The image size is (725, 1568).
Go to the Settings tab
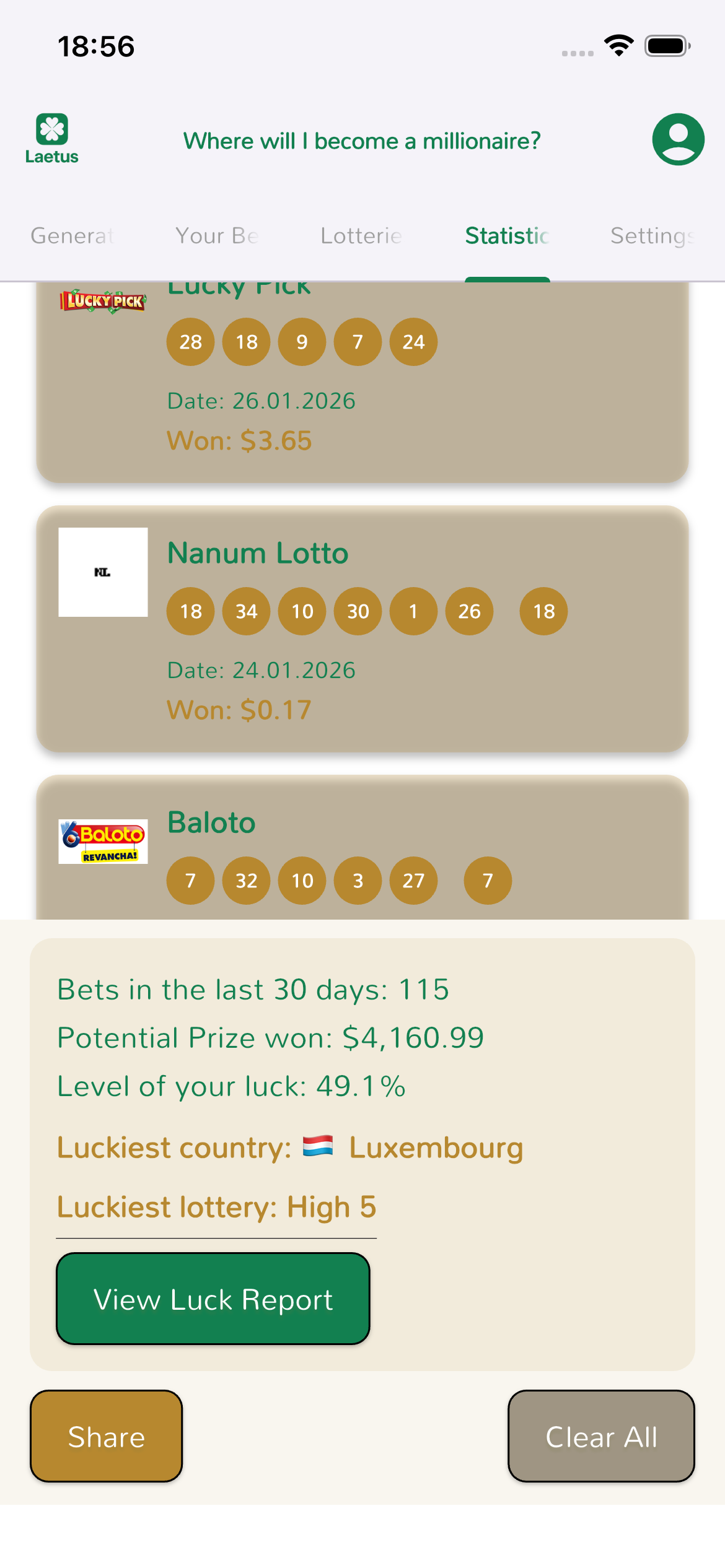click(x=651, y=236)
